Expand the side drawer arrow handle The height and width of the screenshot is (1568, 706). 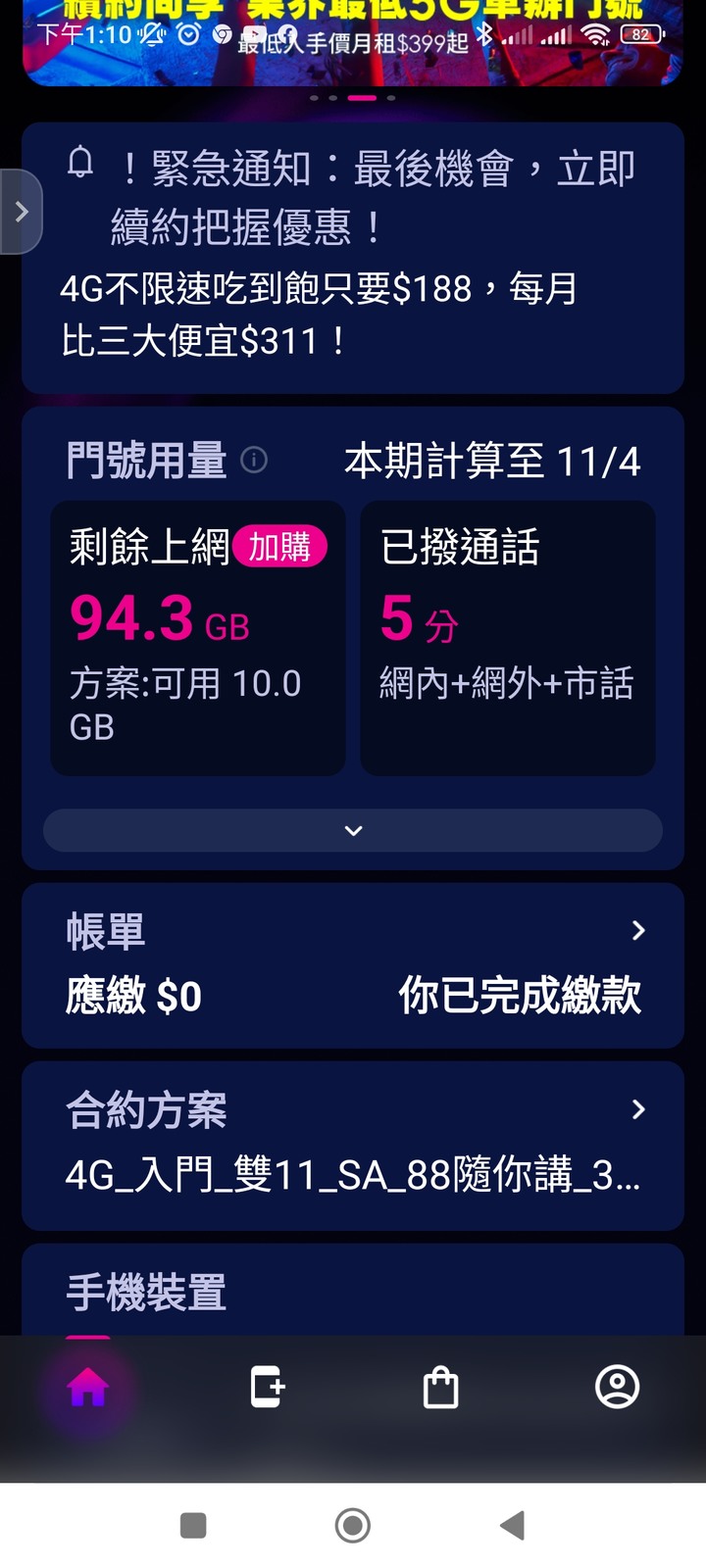coord(21,212)
